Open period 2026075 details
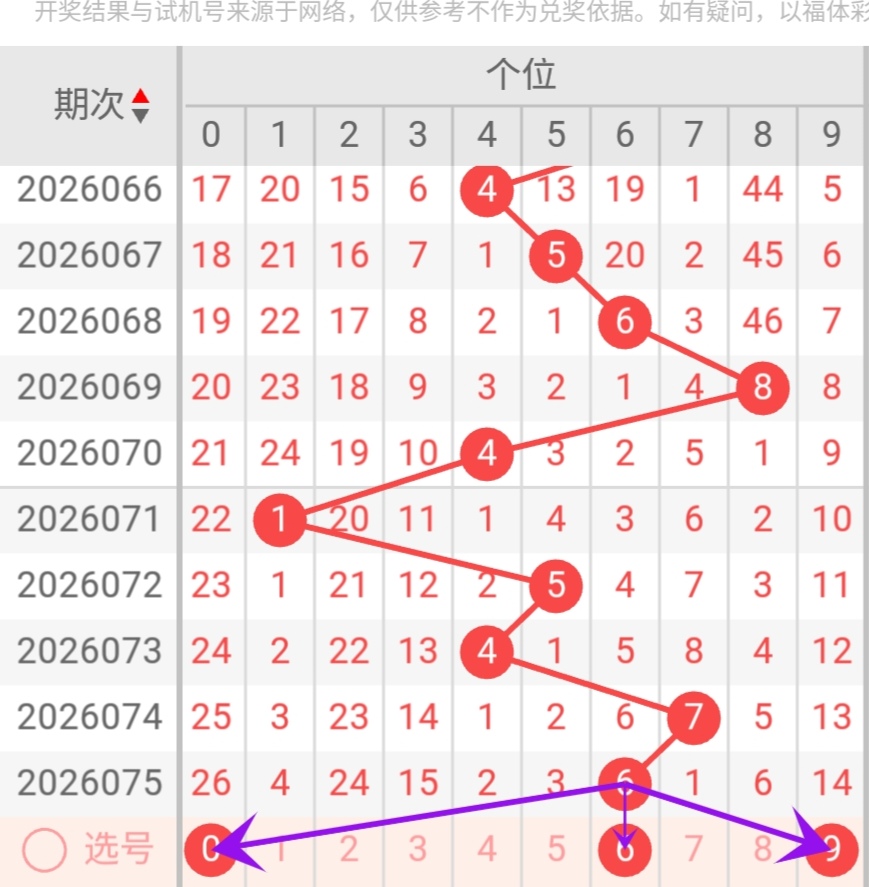The height and width of the screenshot is (887, 869). click(x=89, y=784)
